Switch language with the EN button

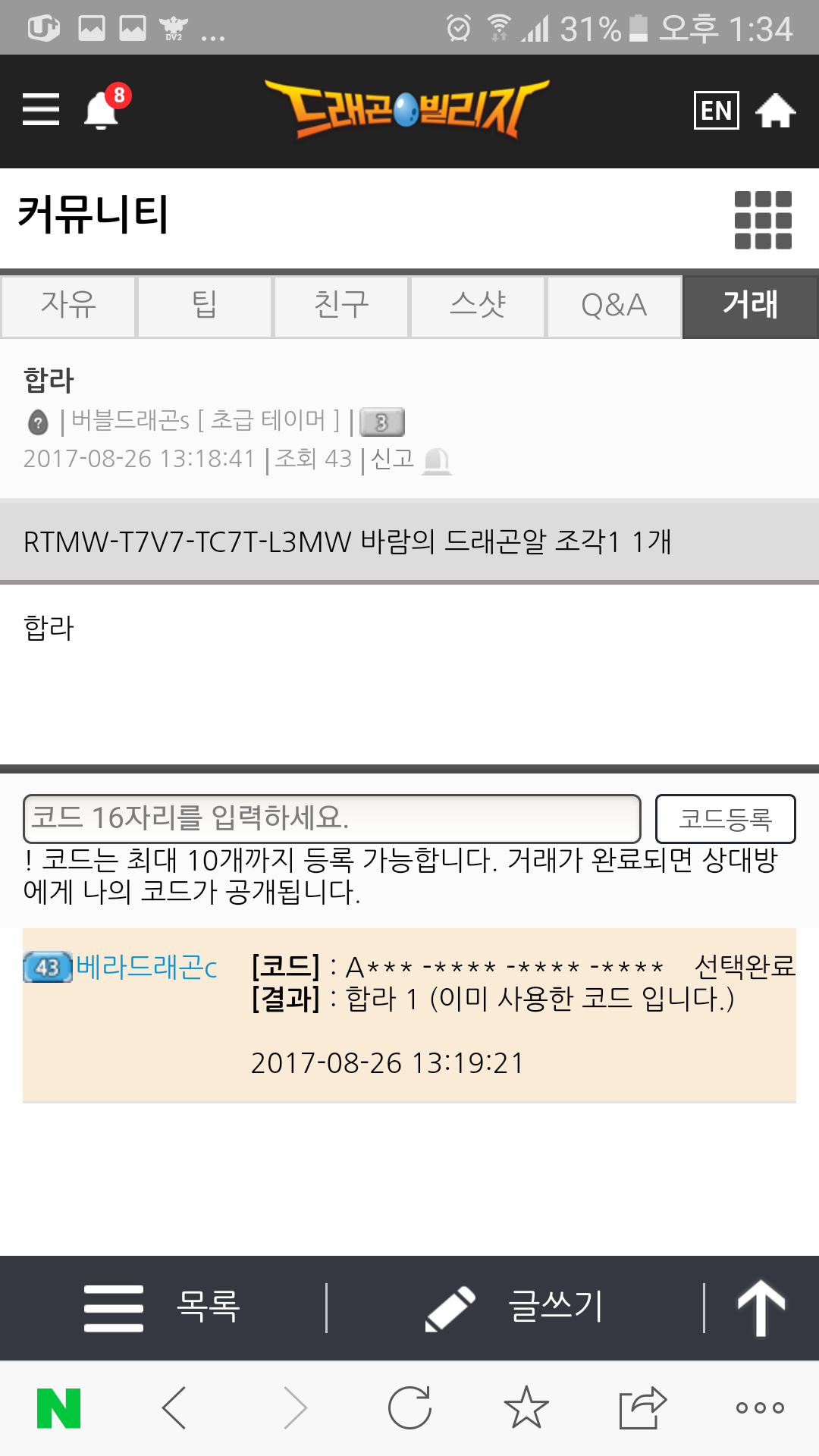coord(716,111)
